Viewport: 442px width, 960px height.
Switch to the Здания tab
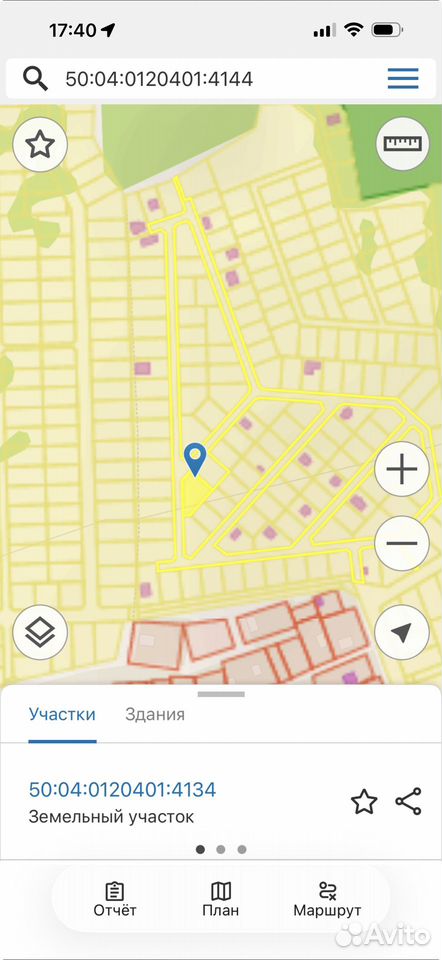155,714
